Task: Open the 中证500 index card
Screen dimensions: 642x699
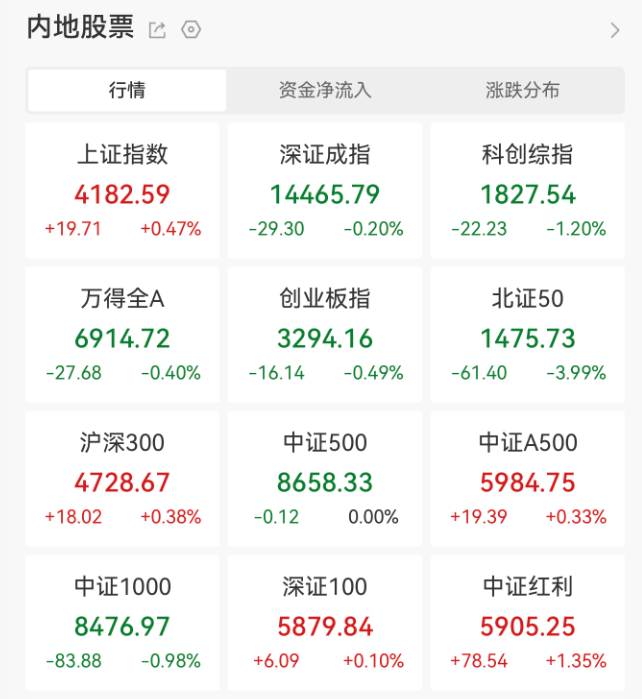Action: tap(325, 479)
